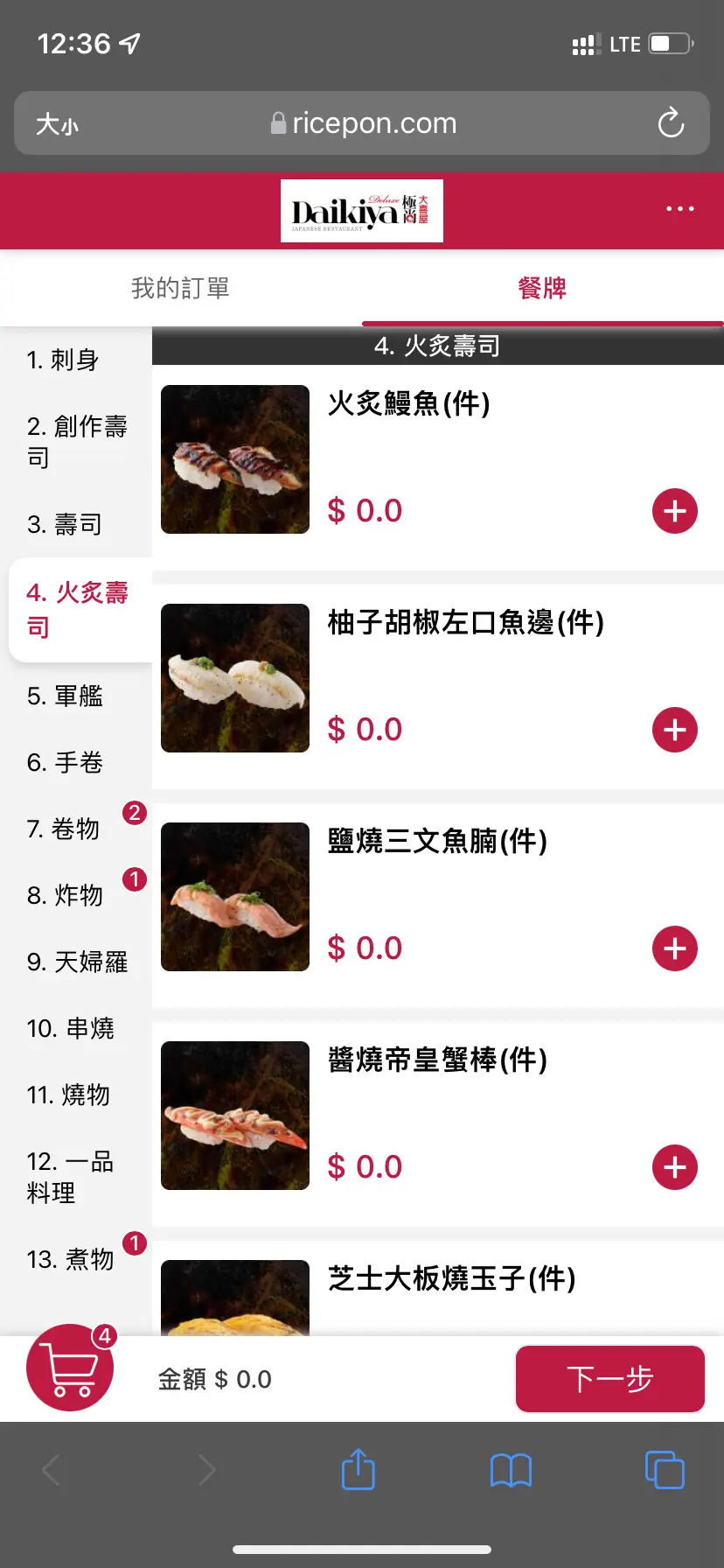
Task: Add 火炙鰻魚(件) to the order
Action: pyautogui.click(x=674, y=511)
